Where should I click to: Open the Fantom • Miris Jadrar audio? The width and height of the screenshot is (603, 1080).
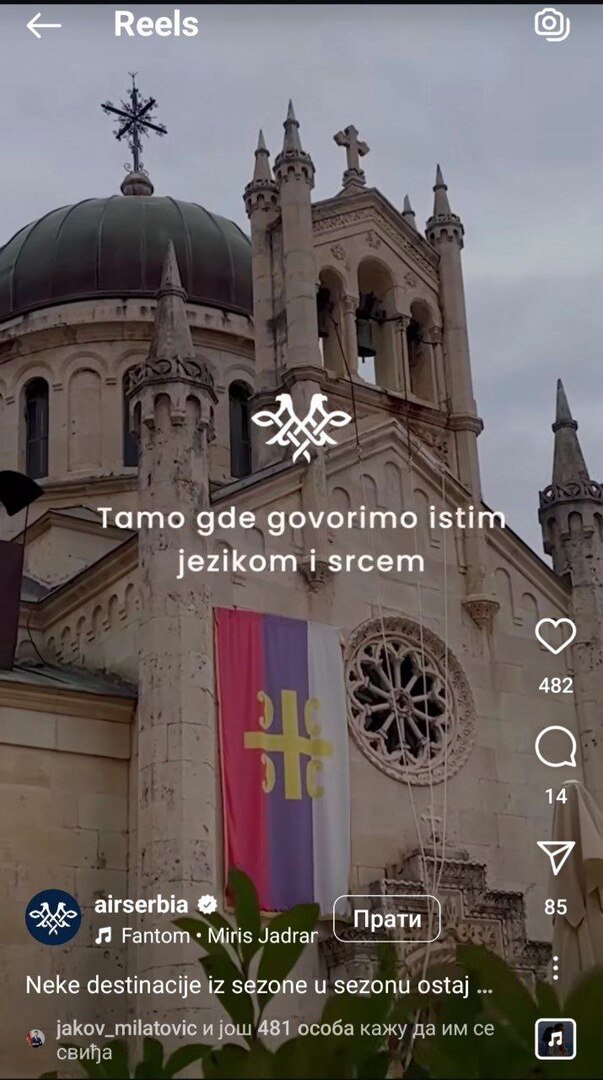206,937
